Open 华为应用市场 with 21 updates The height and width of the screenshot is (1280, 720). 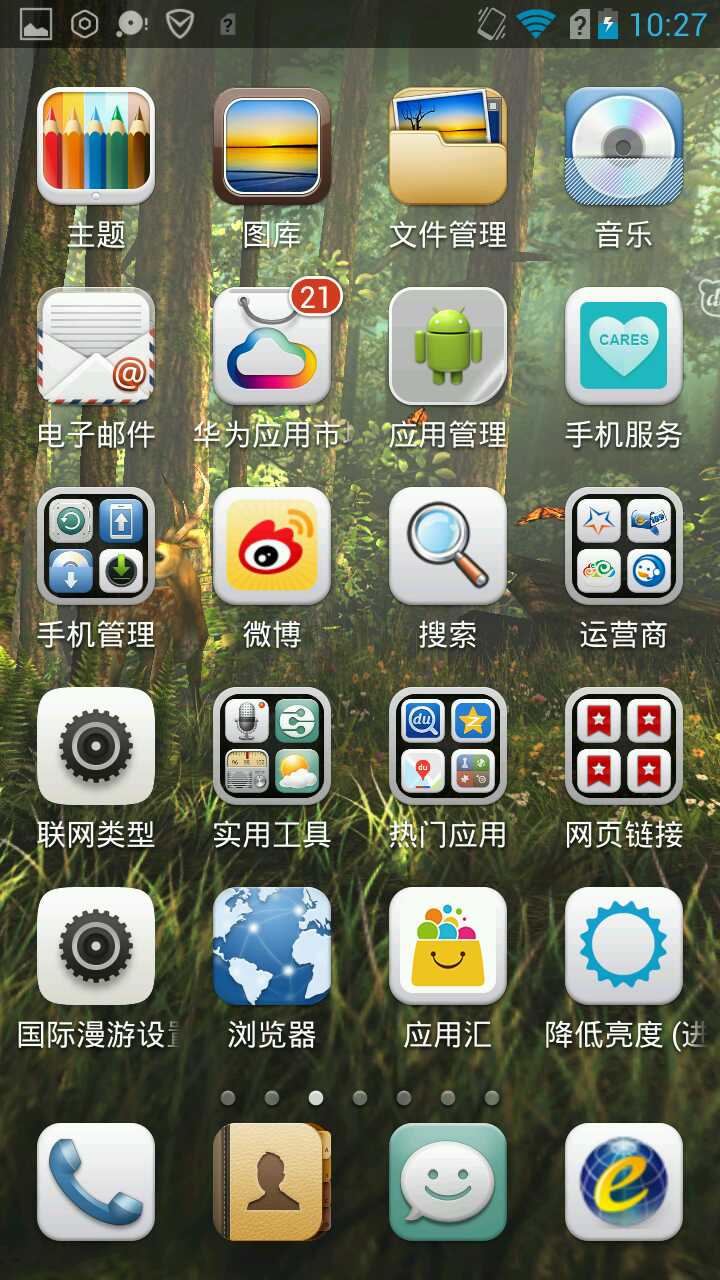[272, 347]
